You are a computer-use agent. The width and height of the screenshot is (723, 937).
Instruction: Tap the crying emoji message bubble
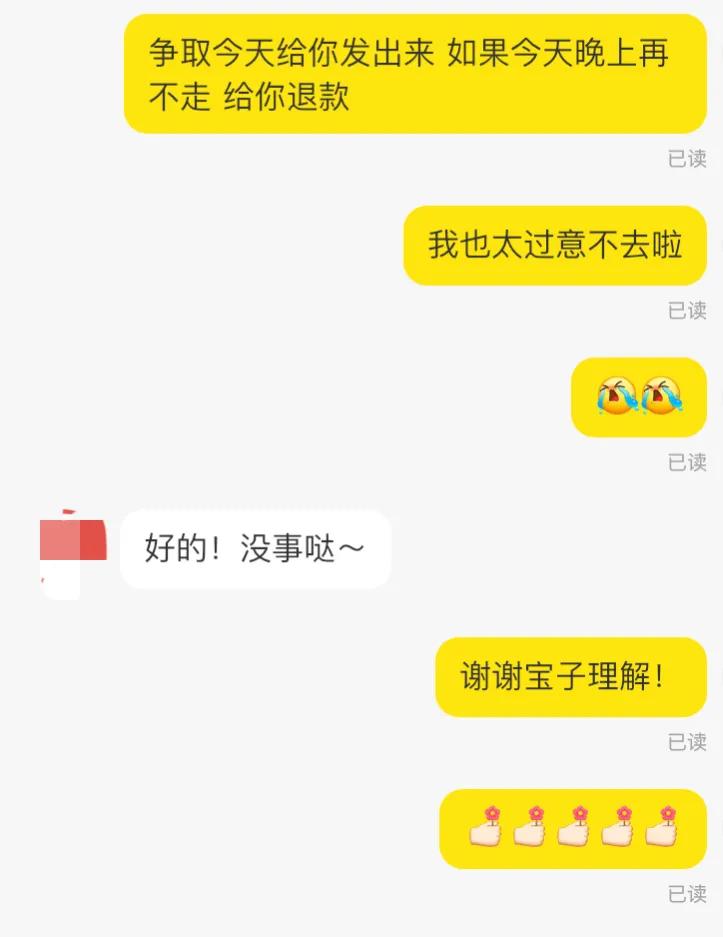pos(638,397)
